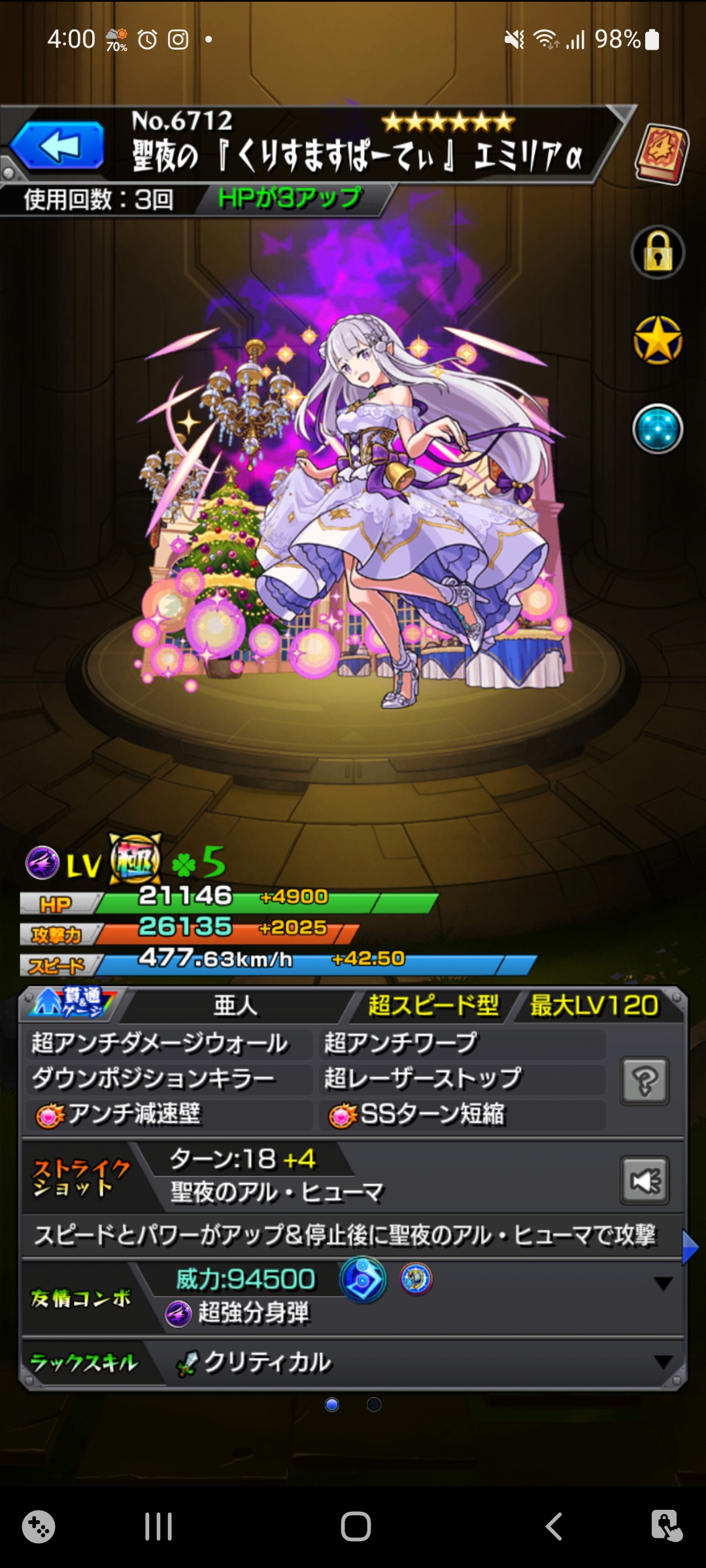Switch to the second page indicator dot

tap(374, 1405)
